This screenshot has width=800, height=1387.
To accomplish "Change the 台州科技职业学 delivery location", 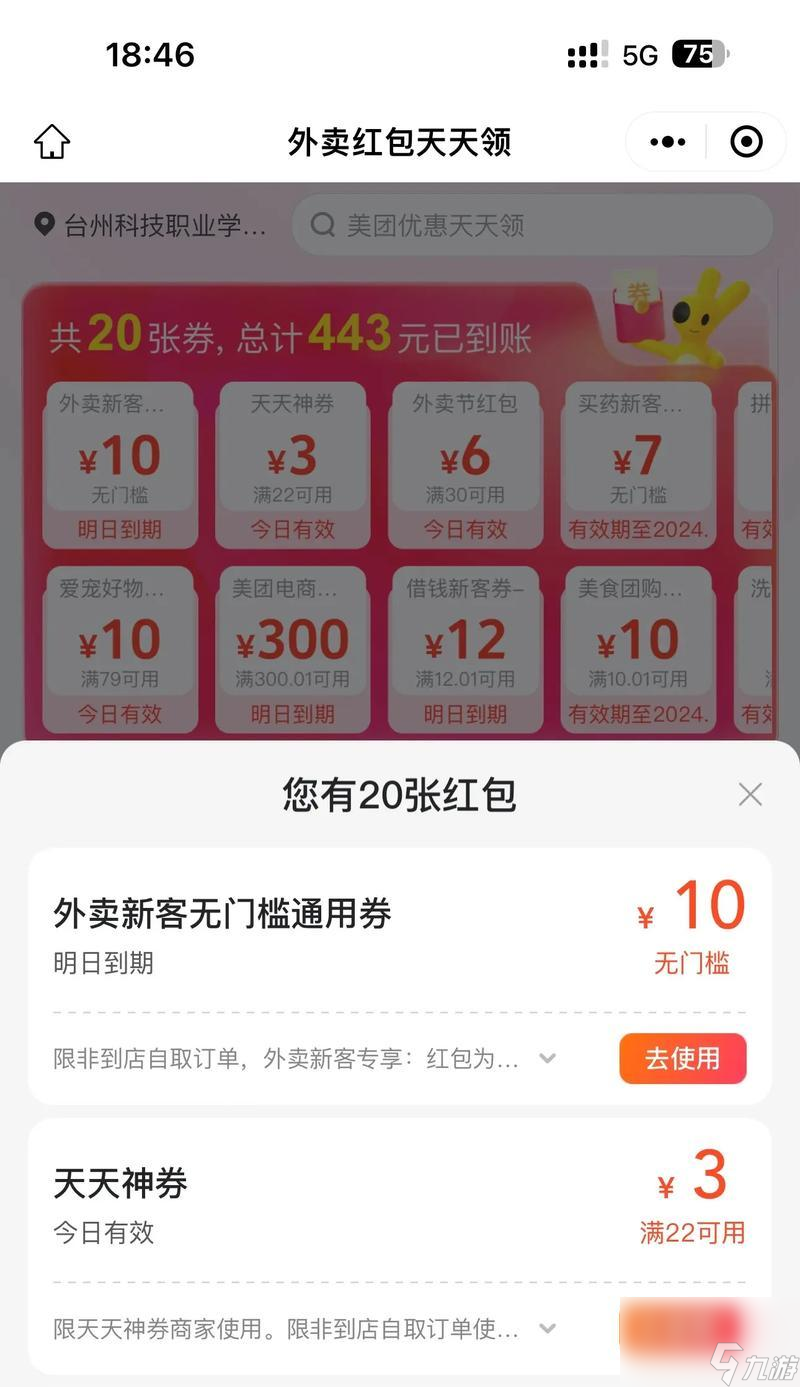I will click(152, 225).
